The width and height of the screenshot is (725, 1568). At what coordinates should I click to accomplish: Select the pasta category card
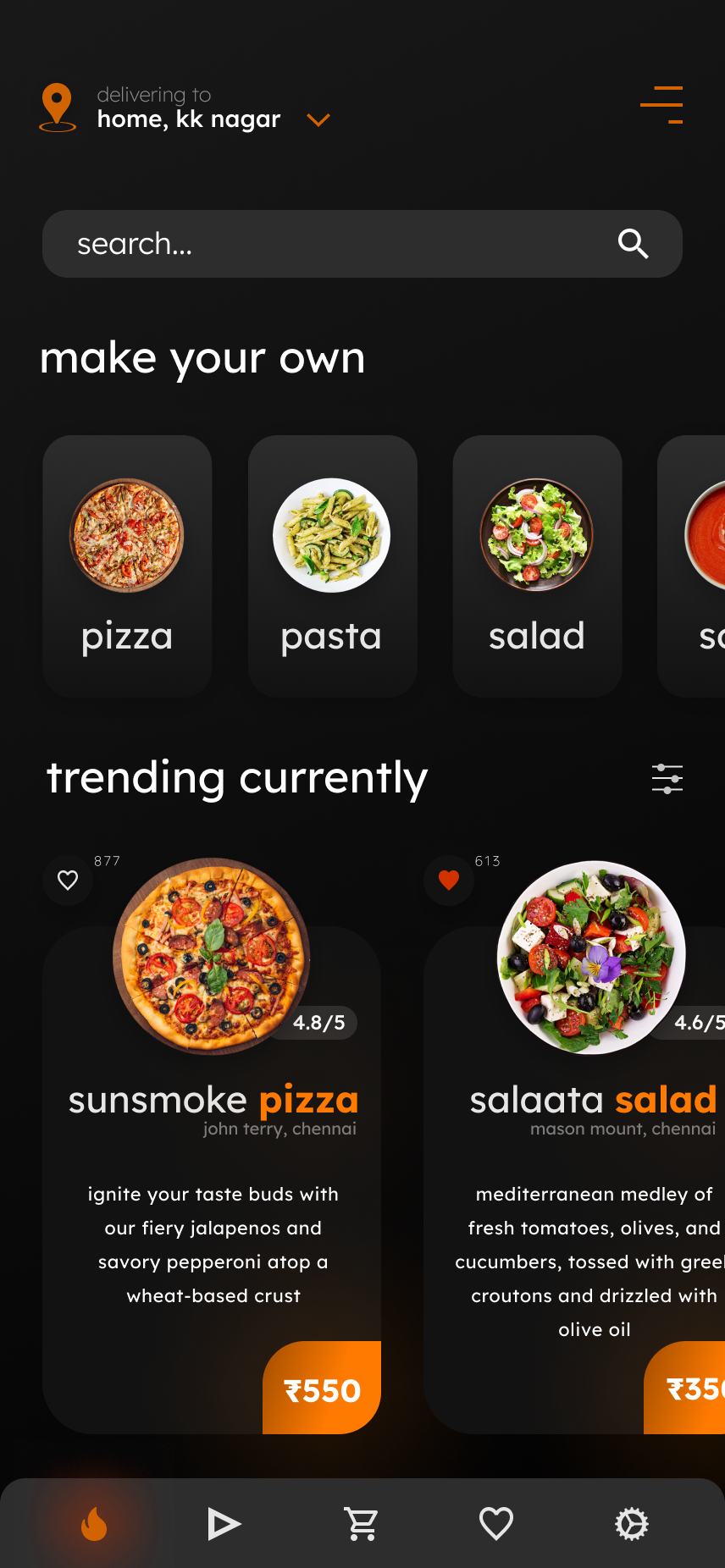(x=332, y=566)
